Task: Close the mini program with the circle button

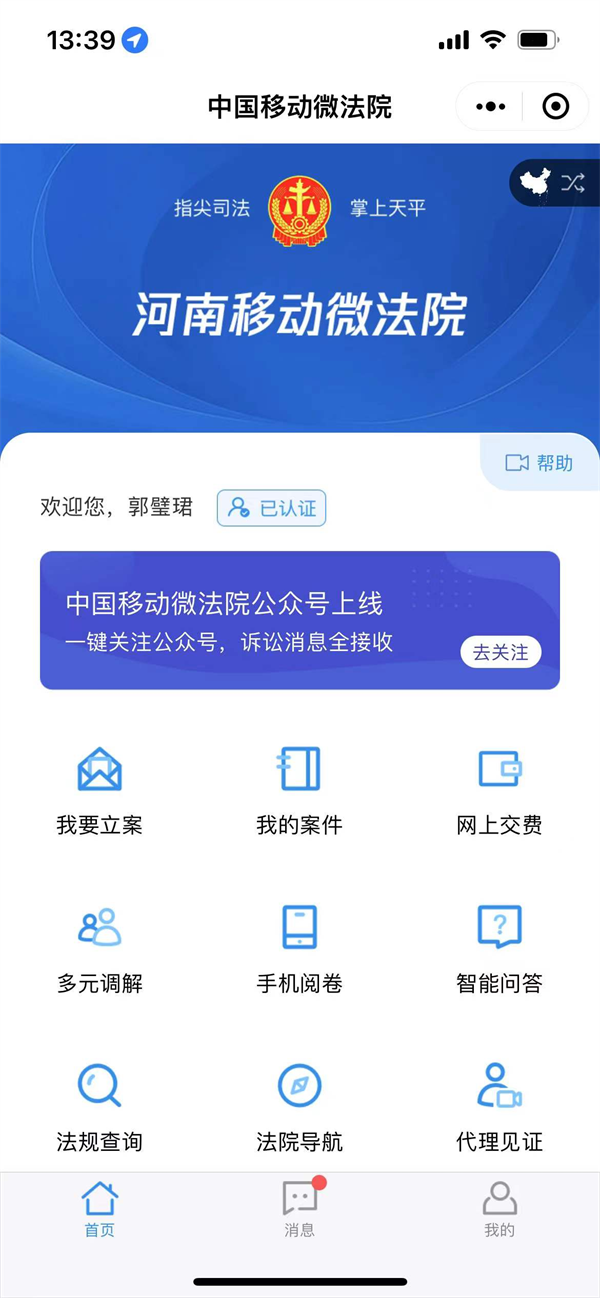Action: click(x=555, y=106)
